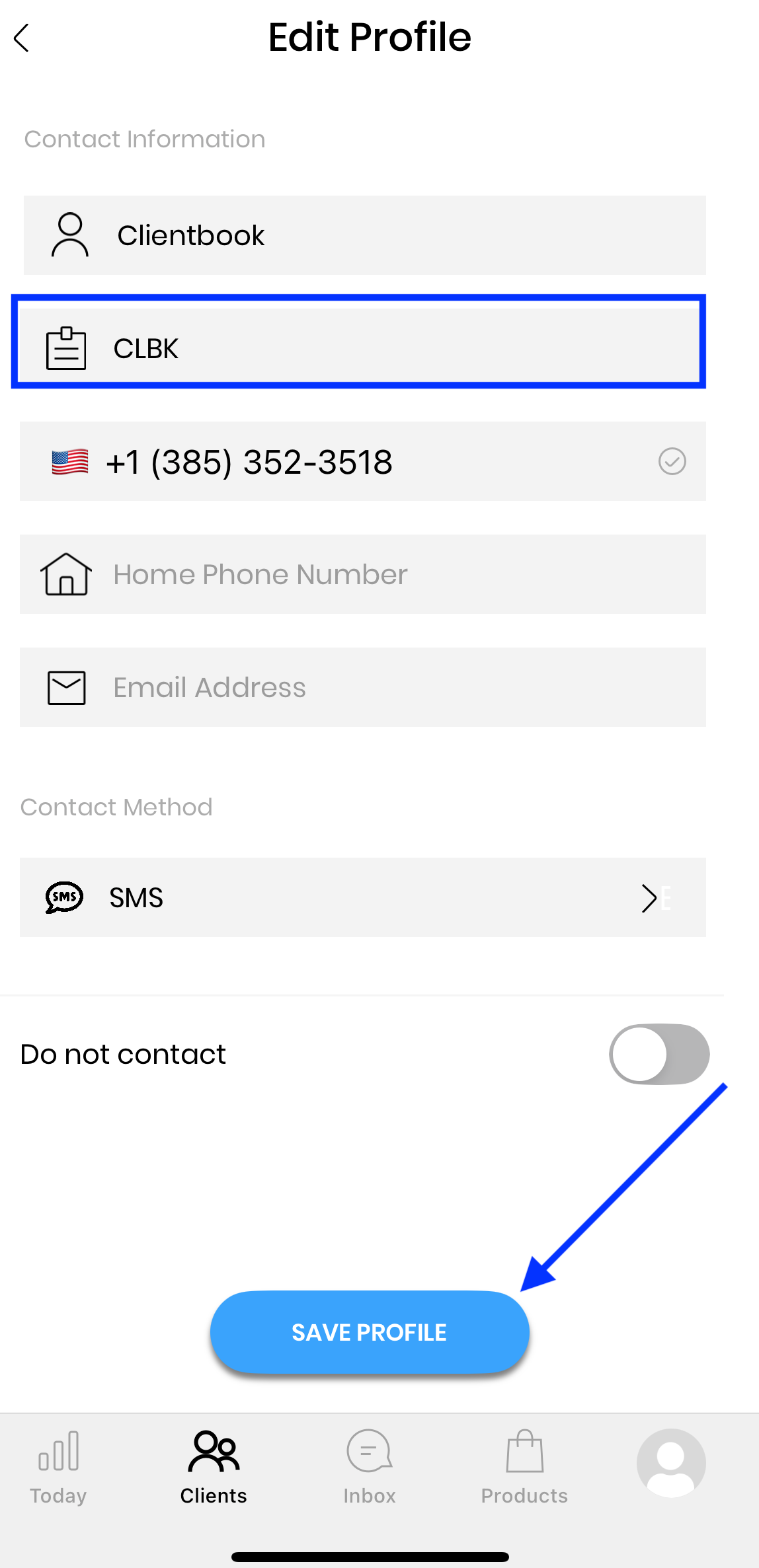
Task: Edit the mobile phone number field
Action: [370, 462]
